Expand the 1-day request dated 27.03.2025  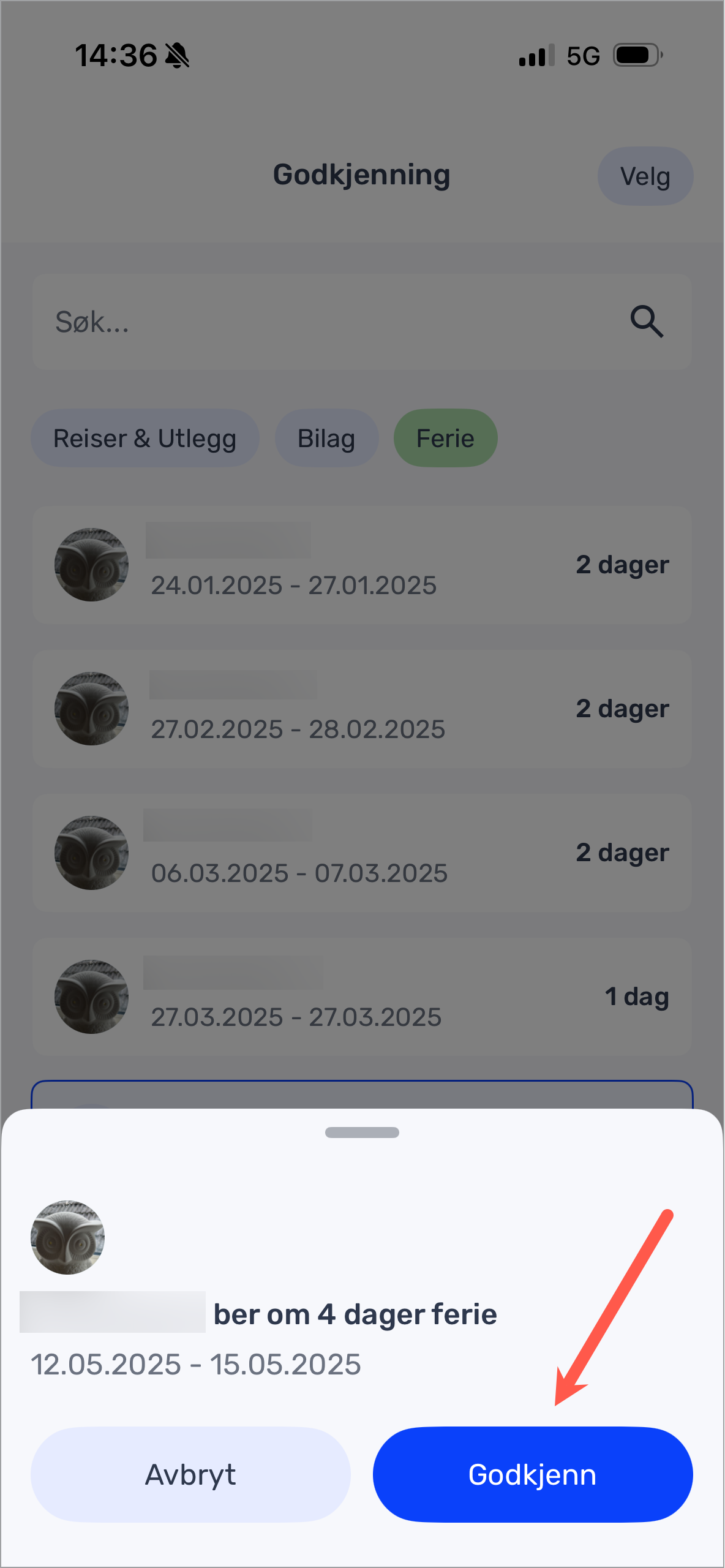(x=362, y=997)
